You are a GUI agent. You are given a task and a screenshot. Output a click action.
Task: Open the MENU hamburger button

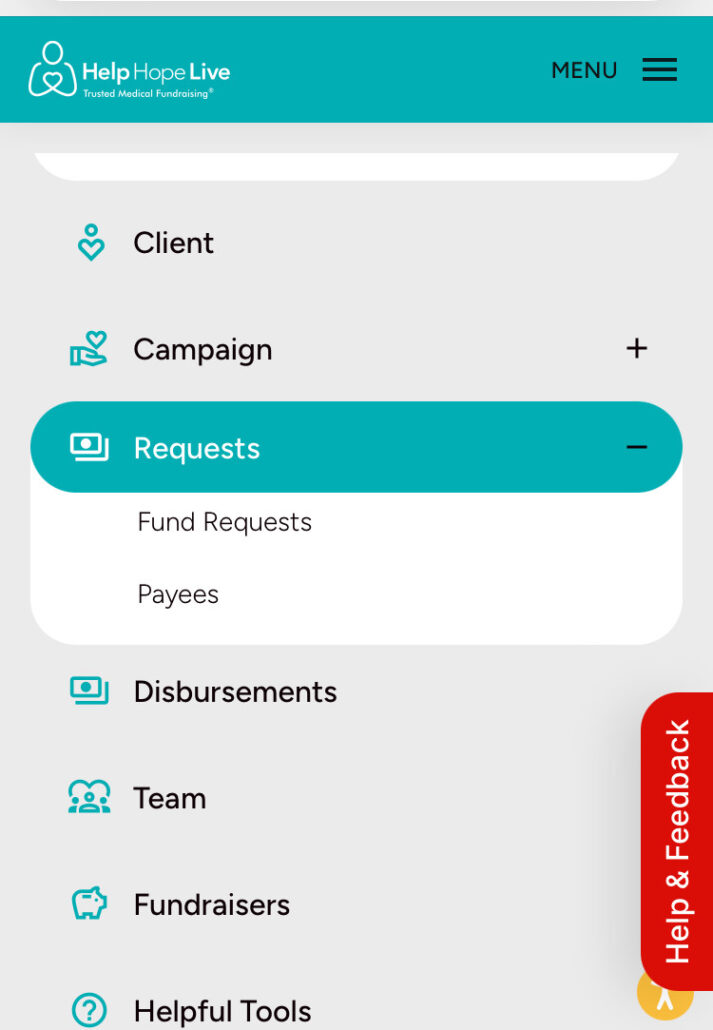coord(658,70)
